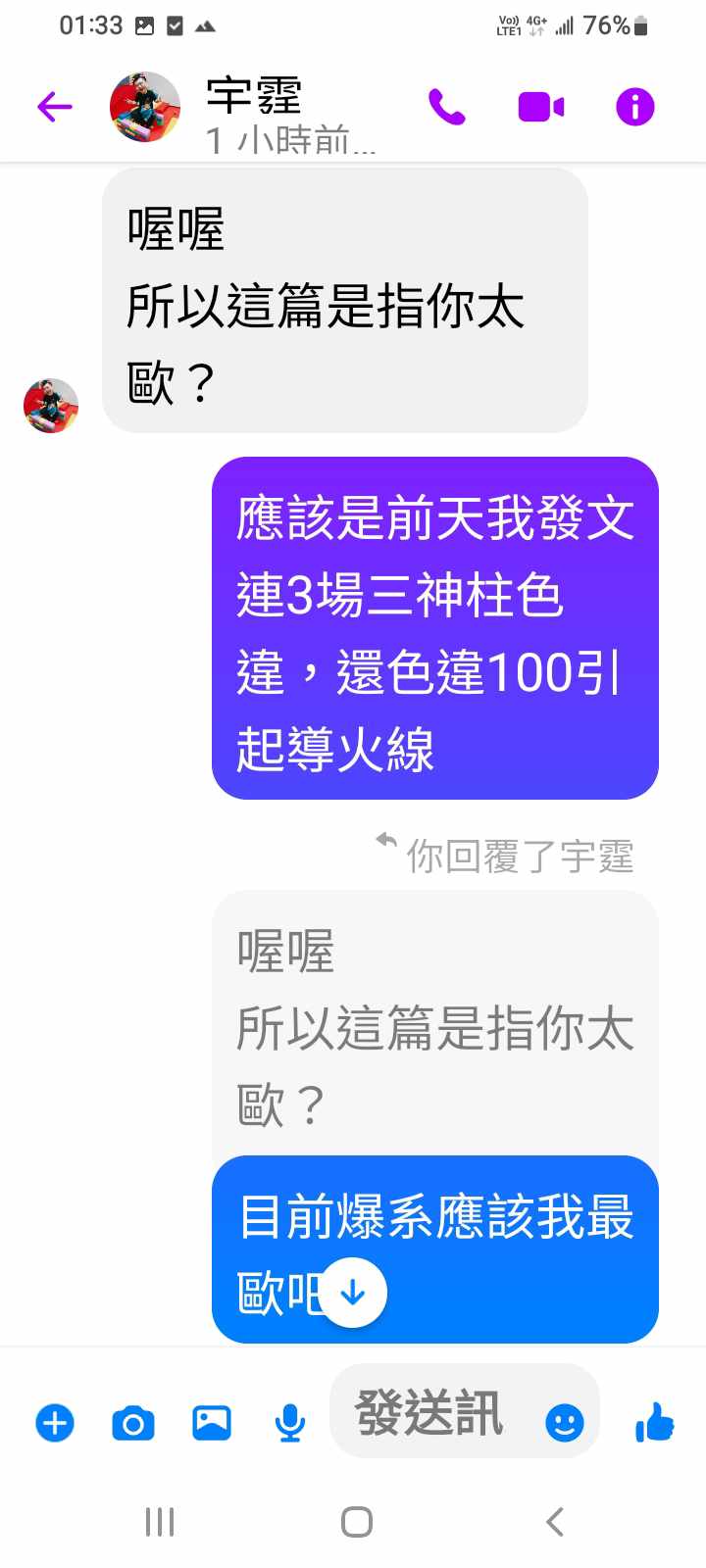Open the emoji picker smiley
The image size is (706, 1568).
click(564, 1422)
